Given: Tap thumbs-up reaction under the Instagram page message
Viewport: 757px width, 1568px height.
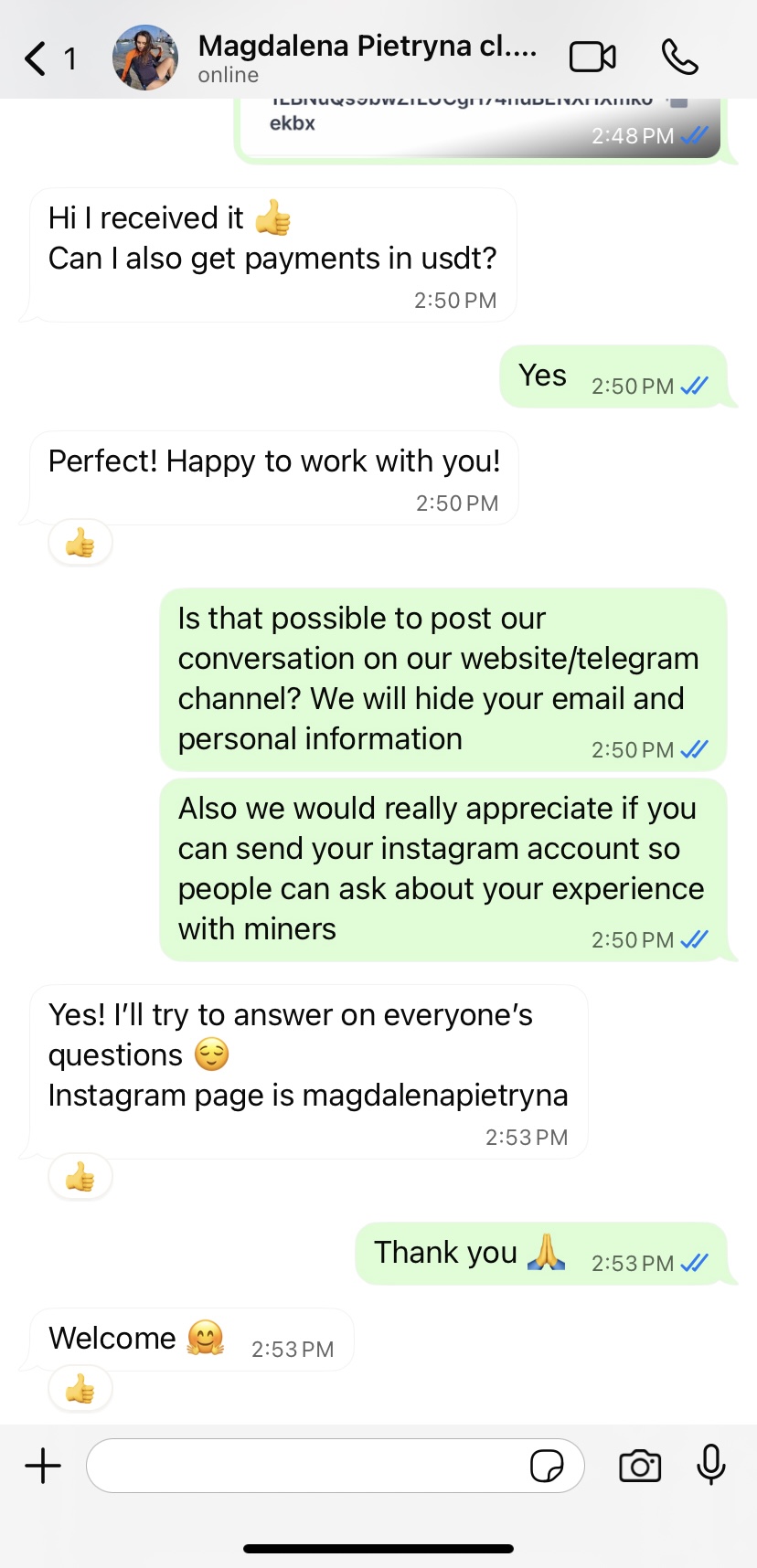Looking at the screenshot, I should (80, 1178).
